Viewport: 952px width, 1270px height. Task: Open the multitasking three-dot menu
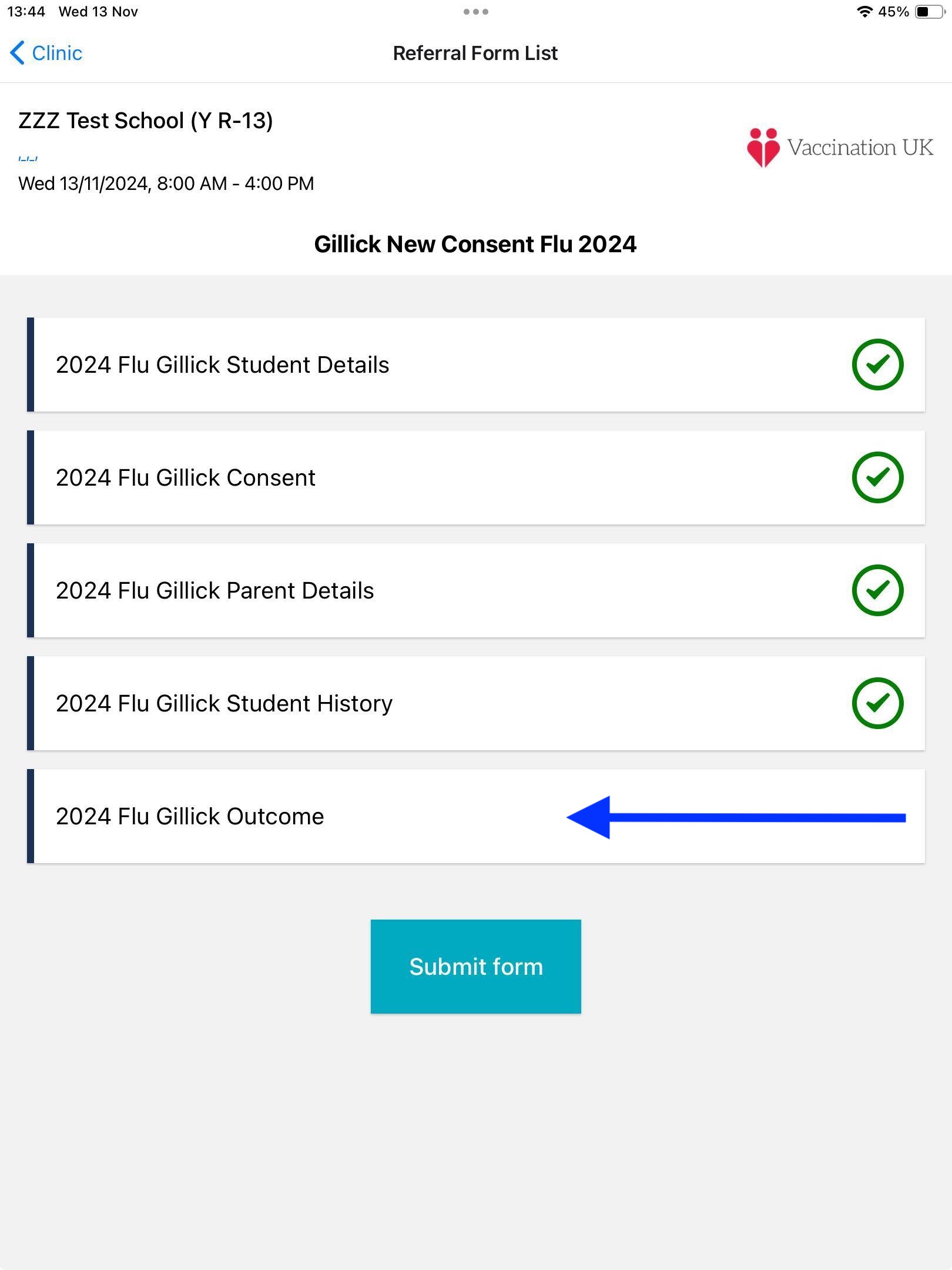(x=475, y=12)
